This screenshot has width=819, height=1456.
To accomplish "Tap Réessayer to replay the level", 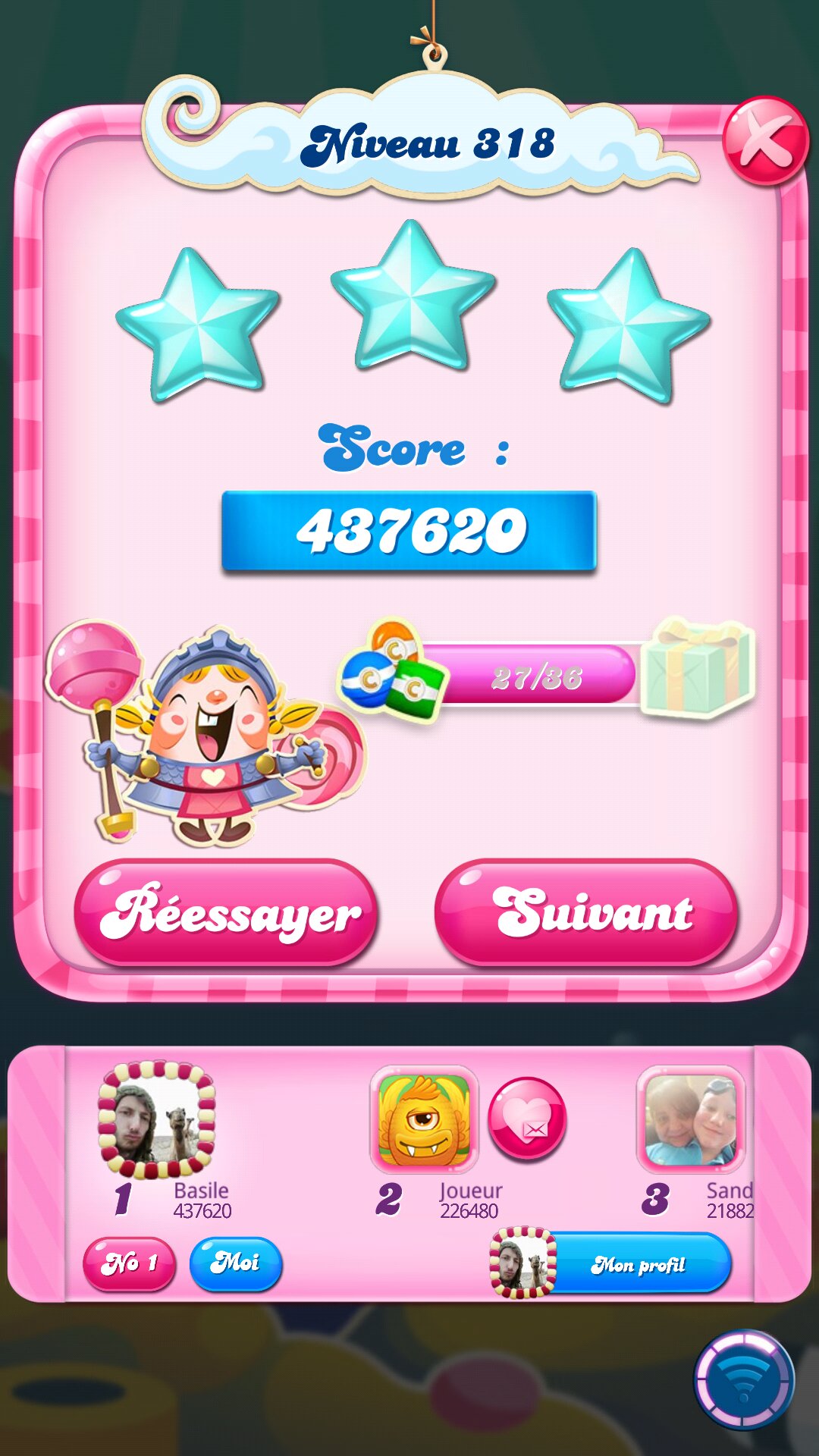I will tap(226, 913).
